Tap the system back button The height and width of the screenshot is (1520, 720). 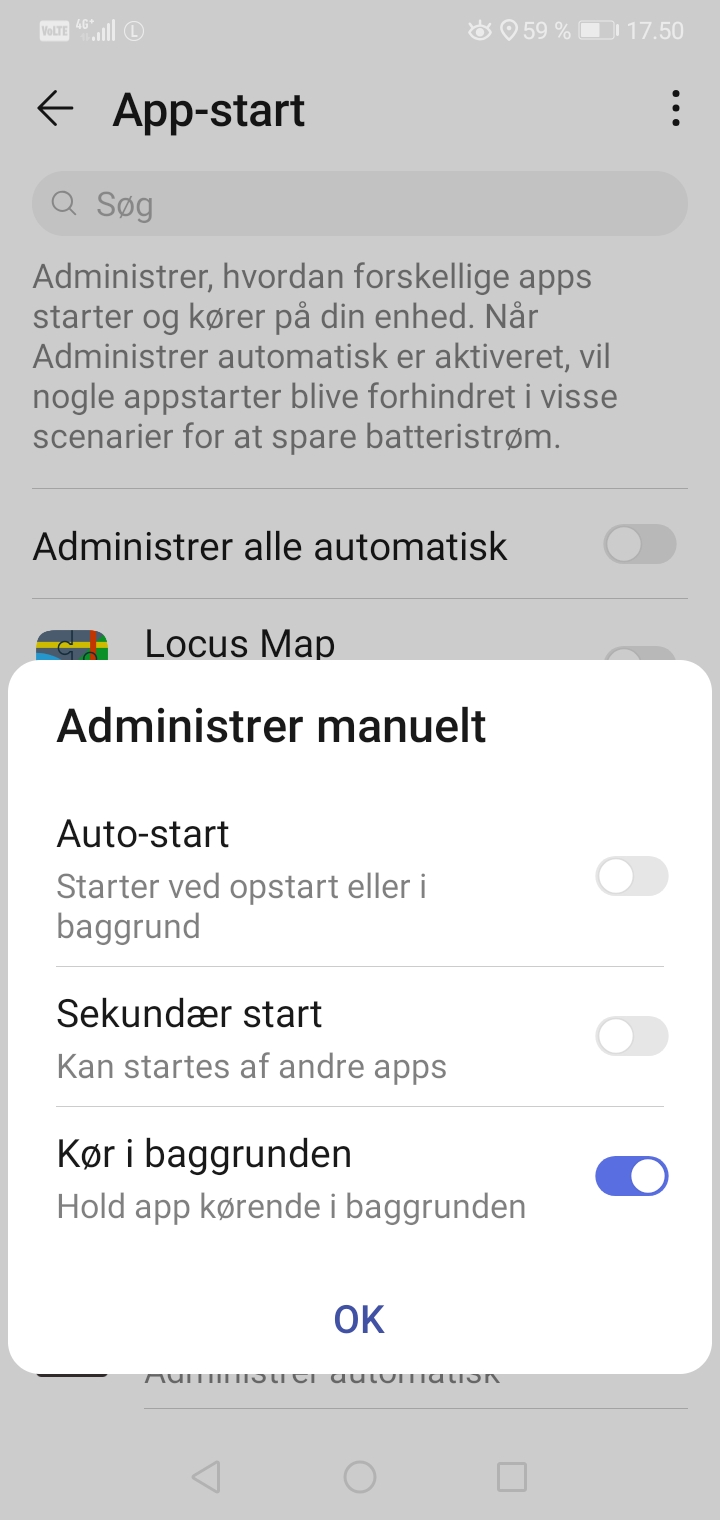206,1477
